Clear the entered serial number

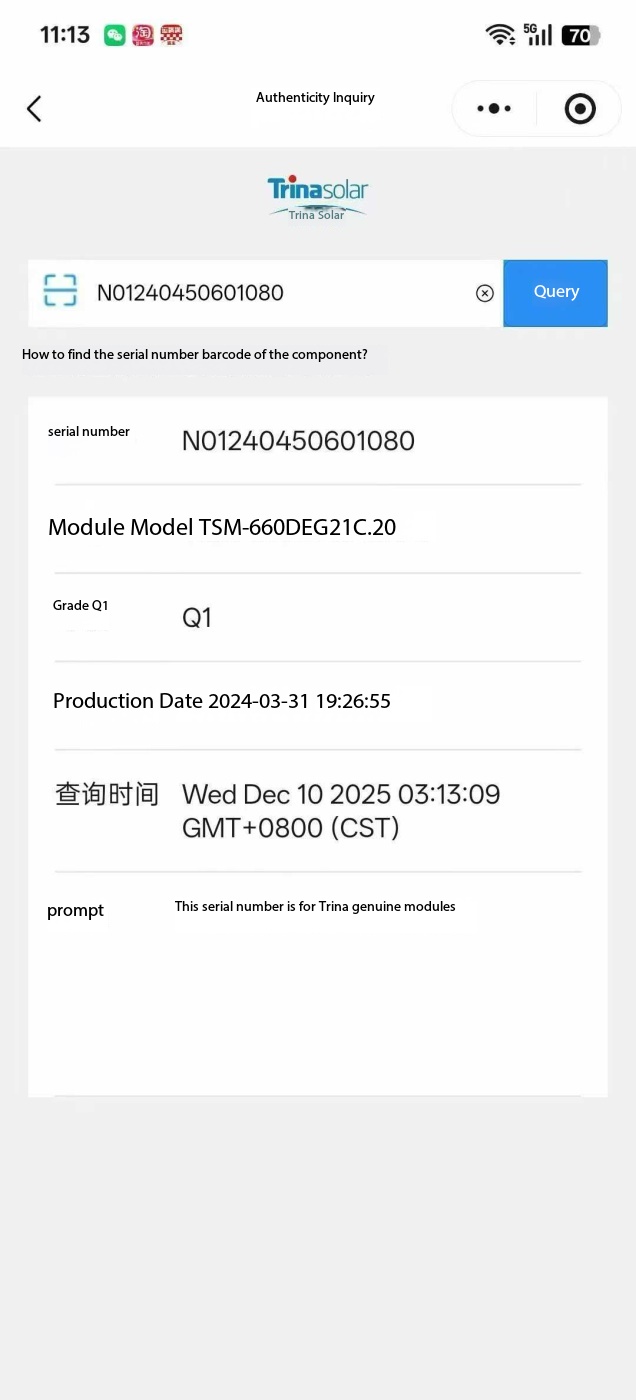[x=485, y=293]
